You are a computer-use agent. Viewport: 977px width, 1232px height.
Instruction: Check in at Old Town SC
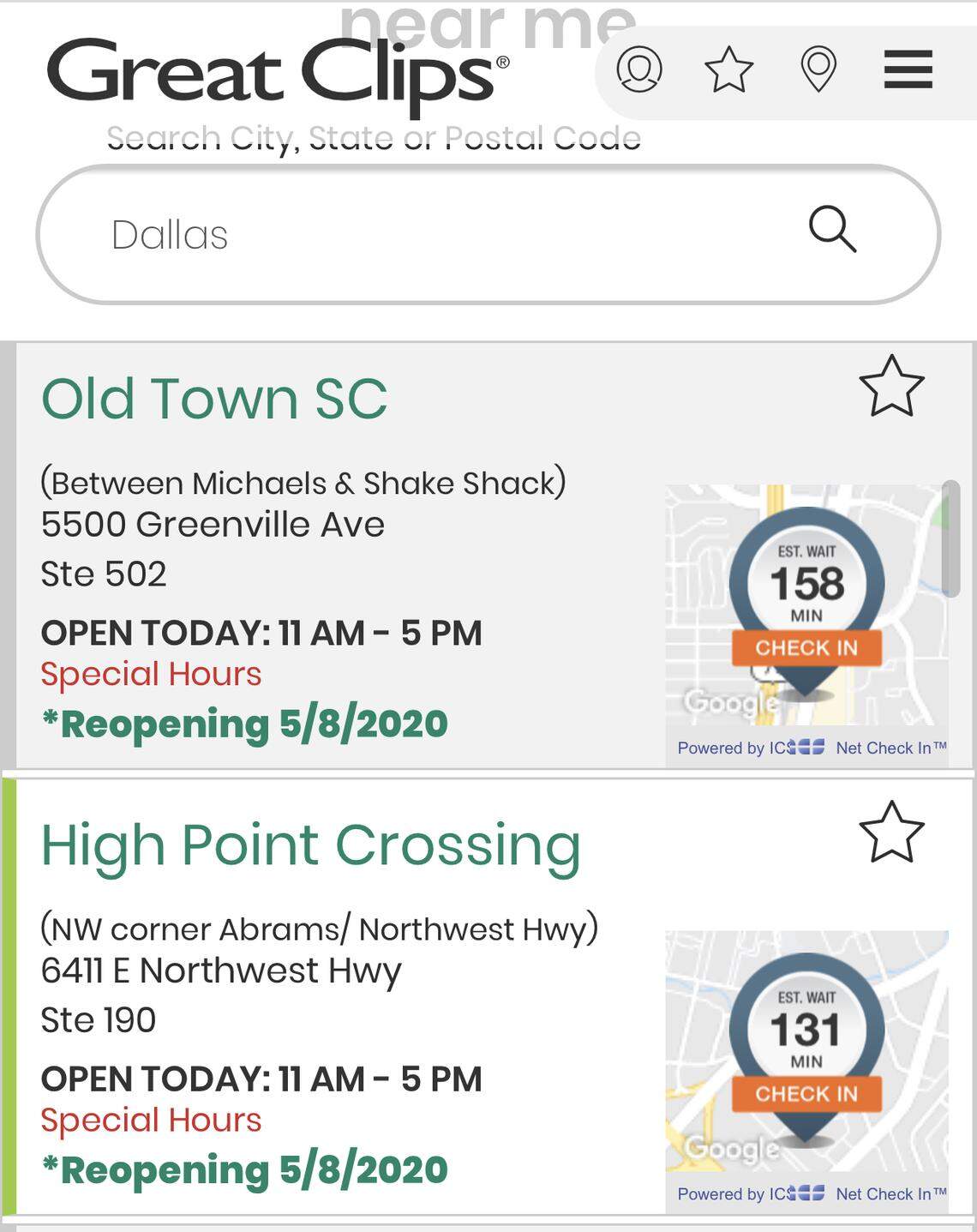point(806,648)
